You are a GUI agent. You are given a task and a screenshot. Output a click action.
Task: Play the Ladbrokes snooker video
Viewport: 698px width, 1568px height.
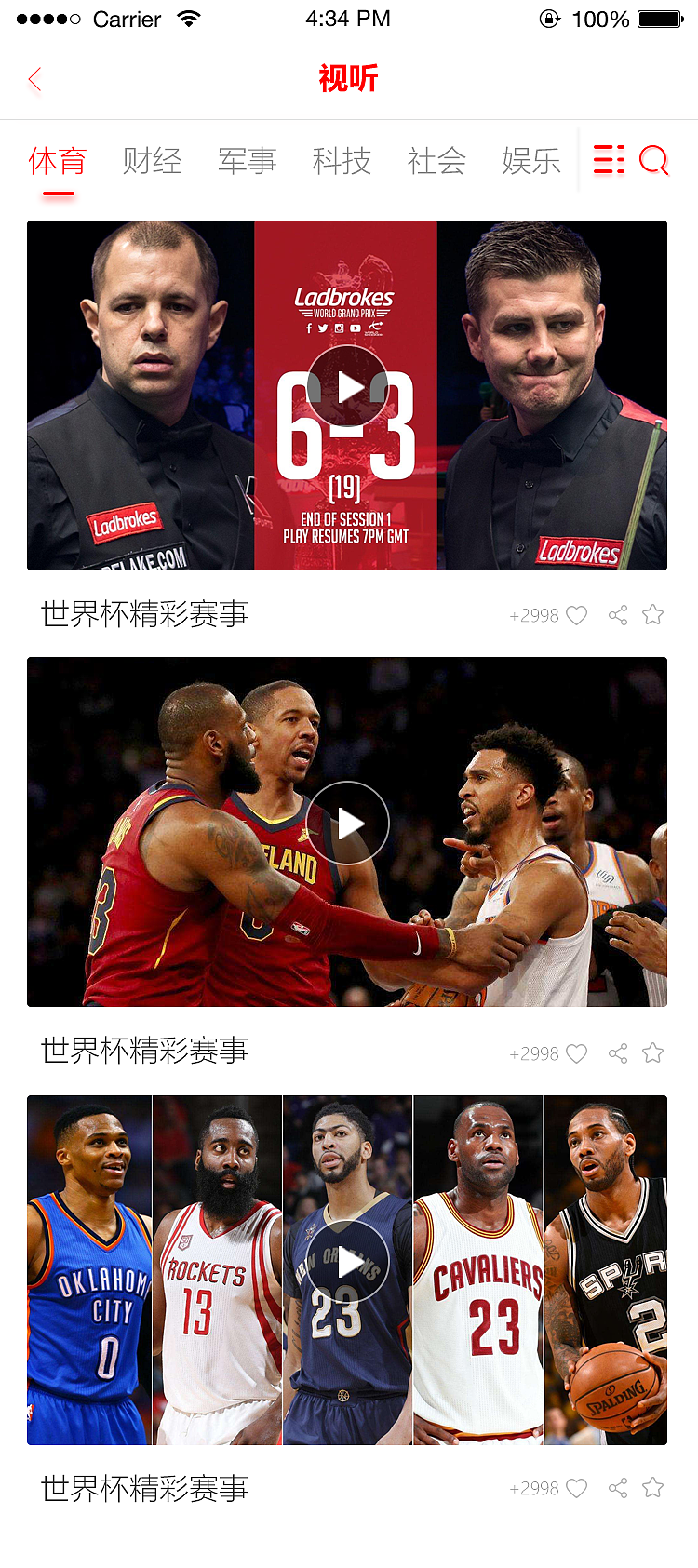[x=347, y=387]
